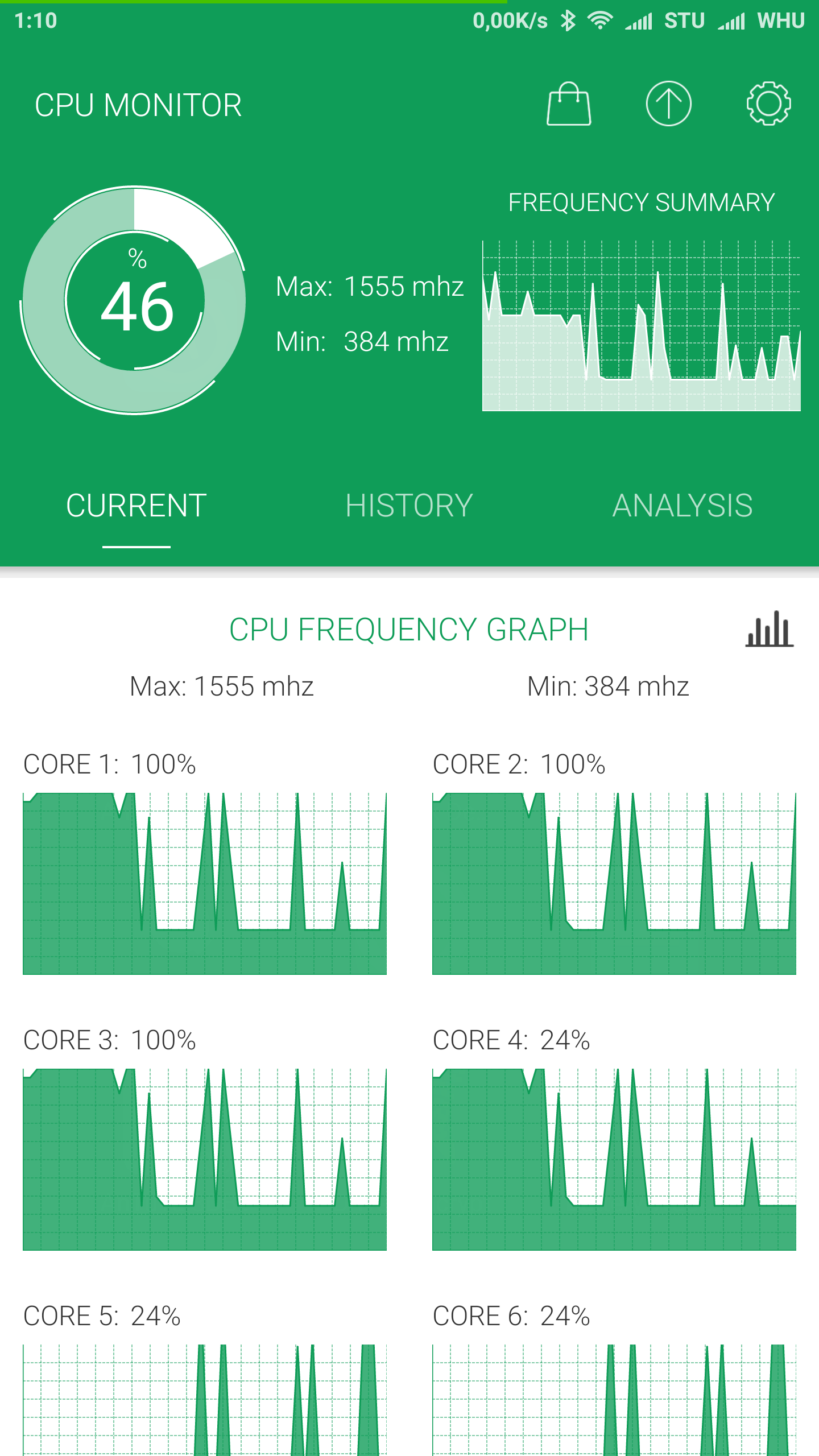Select the Current tab
This screenshot has width=819, height=1456.
point(136,506)
